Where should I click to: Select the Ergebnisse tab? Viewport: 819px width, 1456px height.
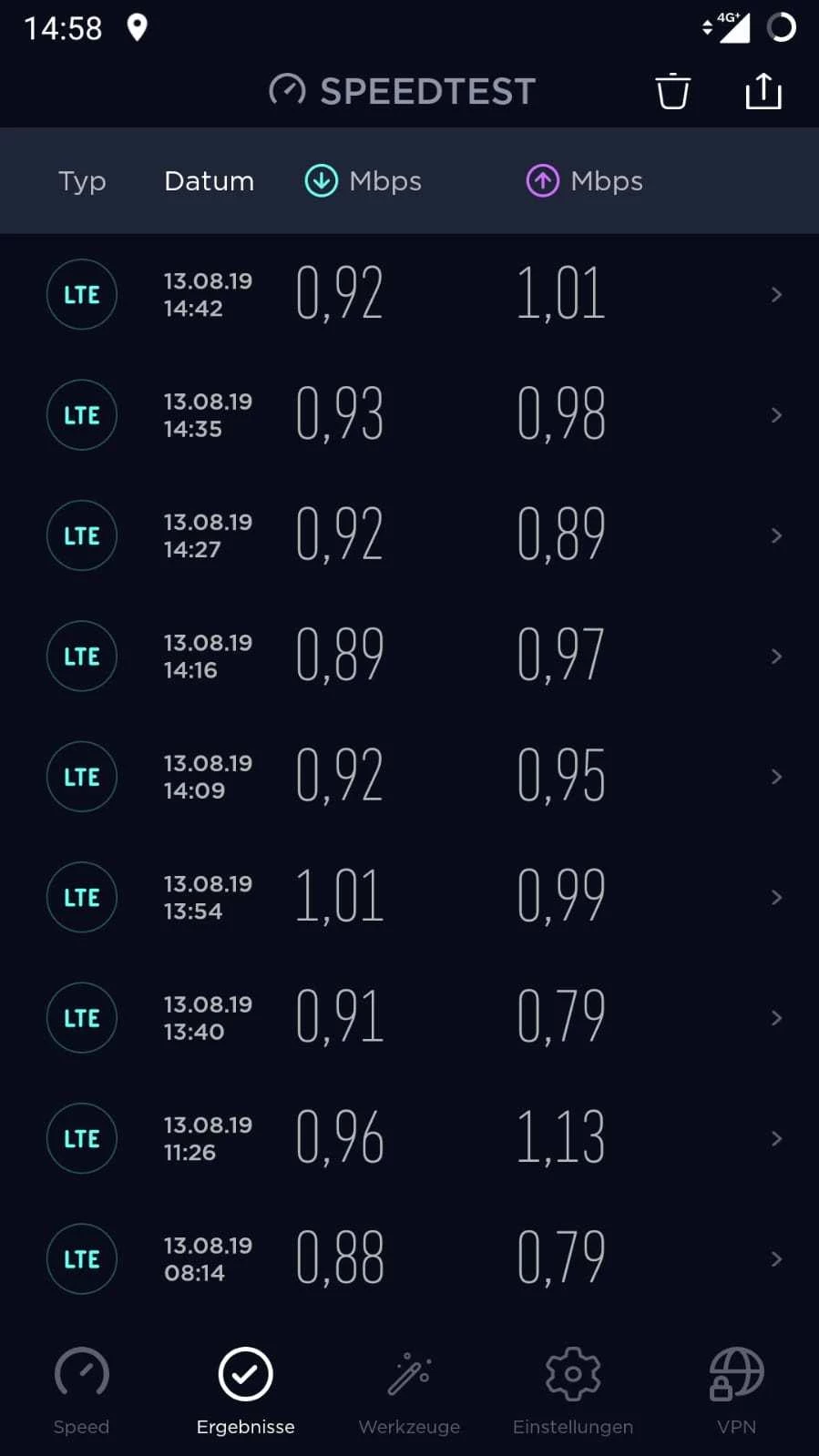tap(245, 1390)
